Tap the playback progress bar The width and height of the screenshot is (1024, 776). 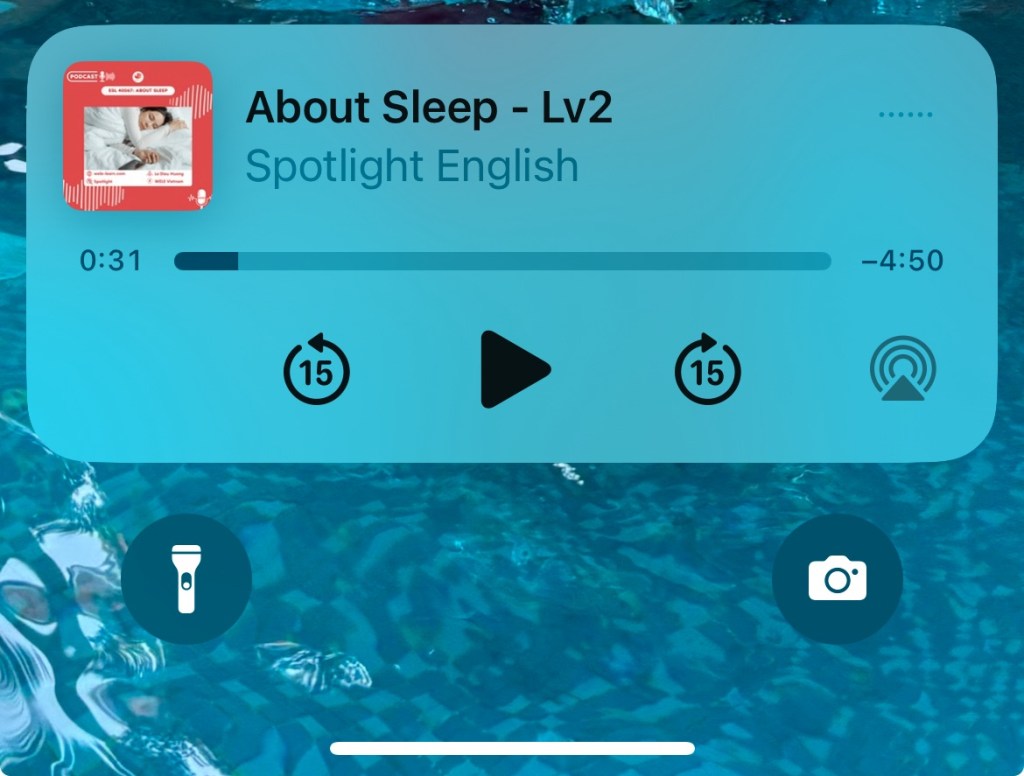[x=502, y=261]
